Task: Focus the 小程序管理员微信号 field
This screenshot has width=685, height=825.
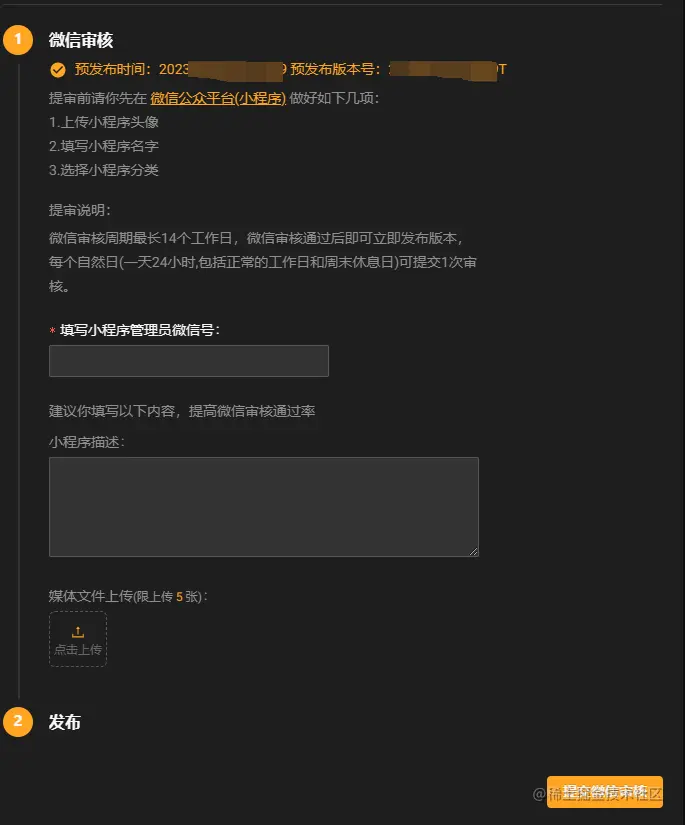Action: click(189, 361)
